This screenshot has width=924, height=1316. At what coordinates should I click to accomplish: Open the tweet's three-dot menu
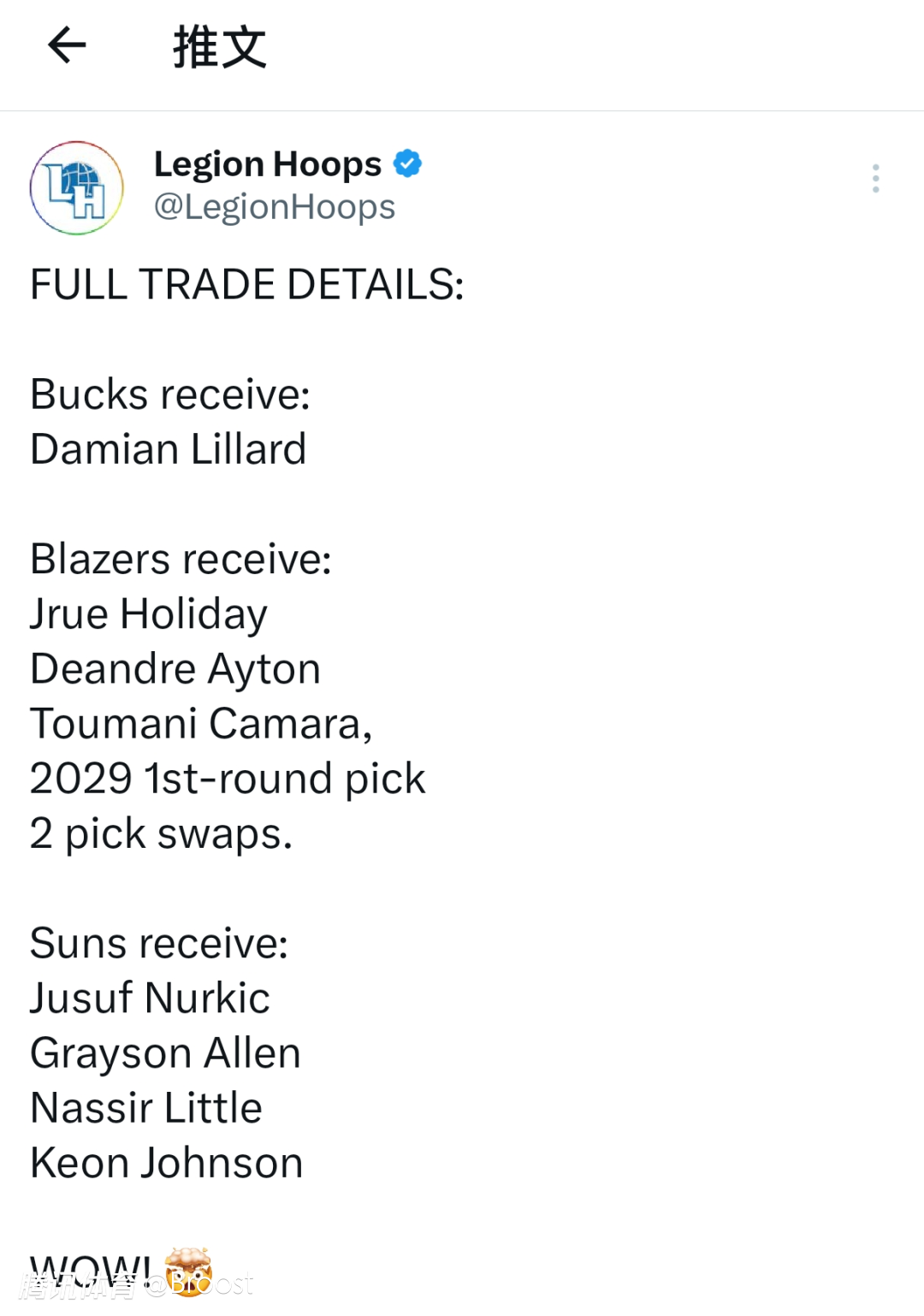(875, 178)
